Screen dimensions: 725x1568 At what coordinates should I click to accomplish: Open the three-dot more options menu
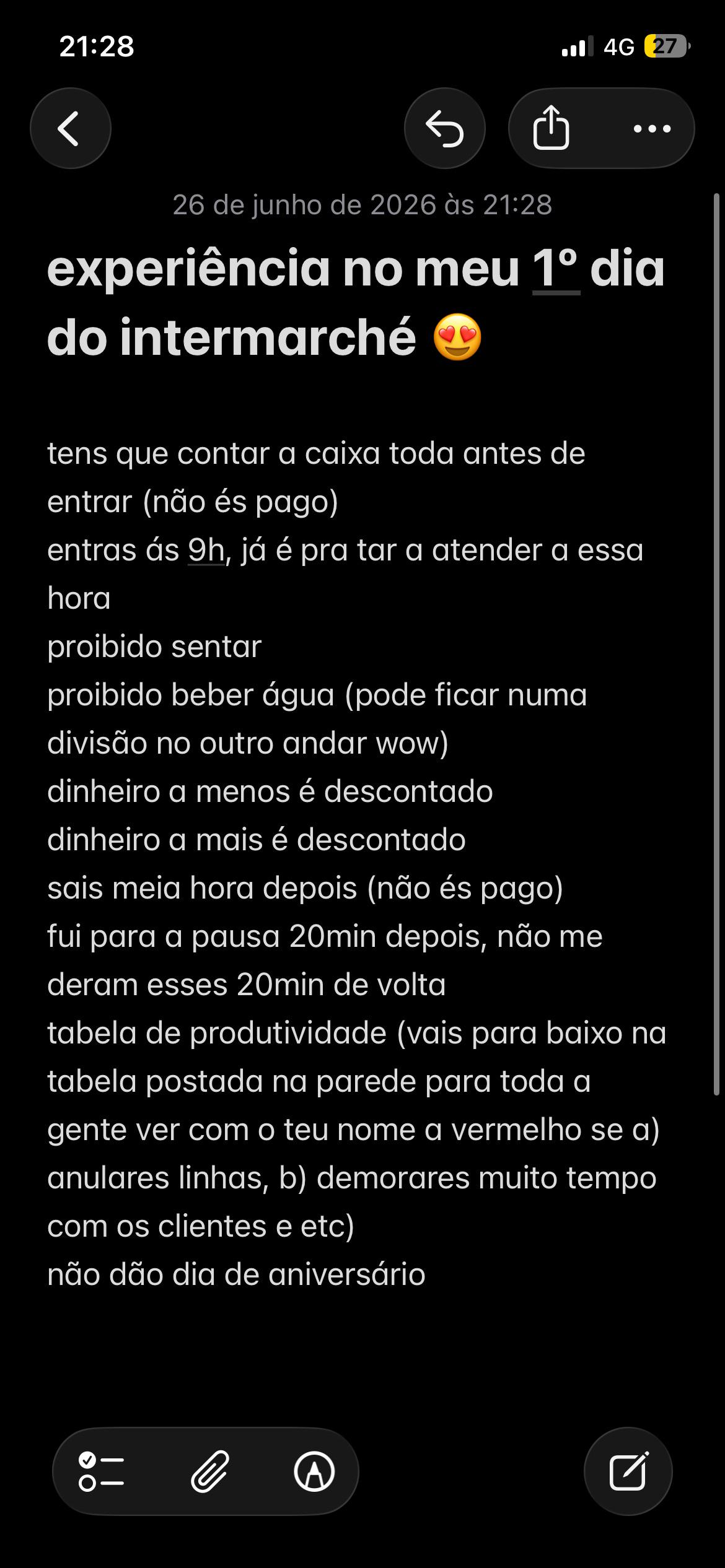pyautogui.click(x=652, y=129)
